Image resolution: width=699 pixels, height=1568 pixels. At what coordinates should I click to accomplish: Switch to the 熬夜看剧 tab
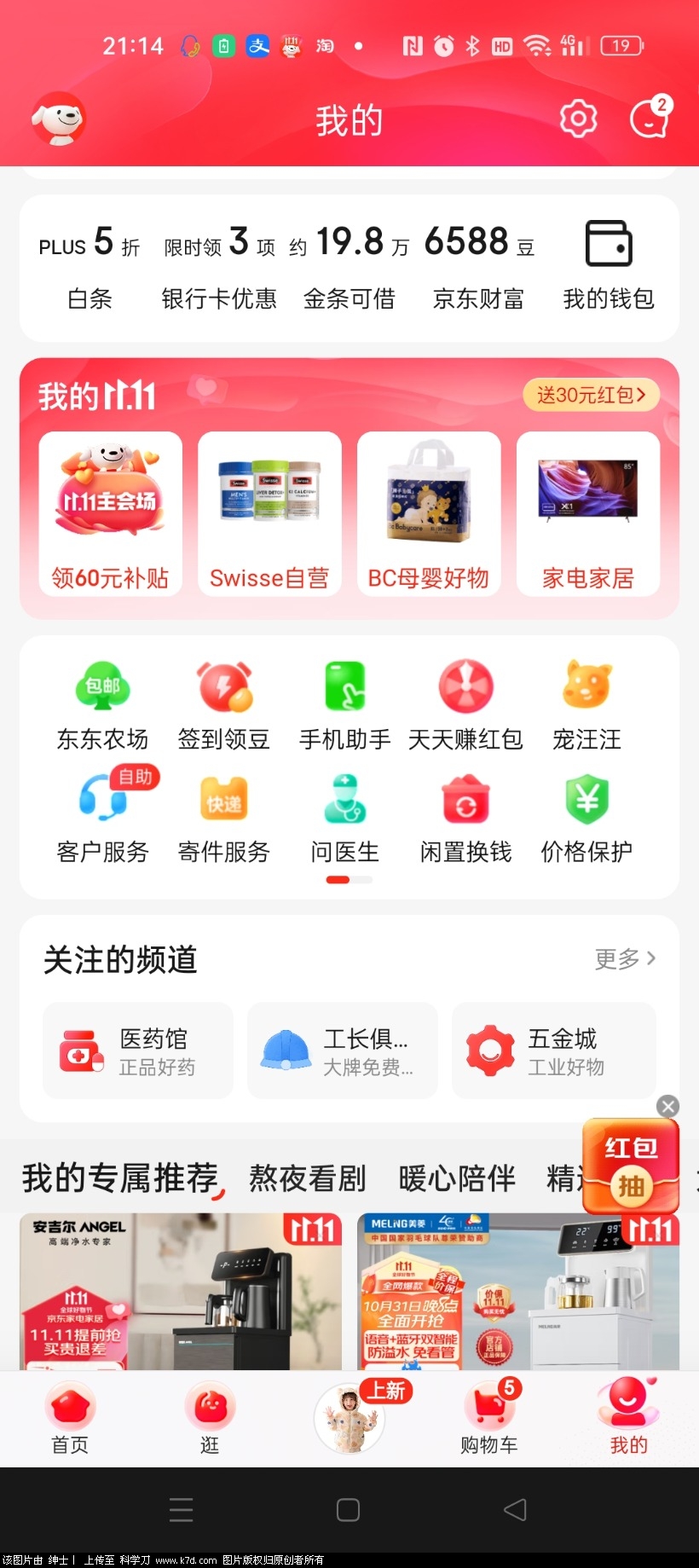coord(307,1178)
